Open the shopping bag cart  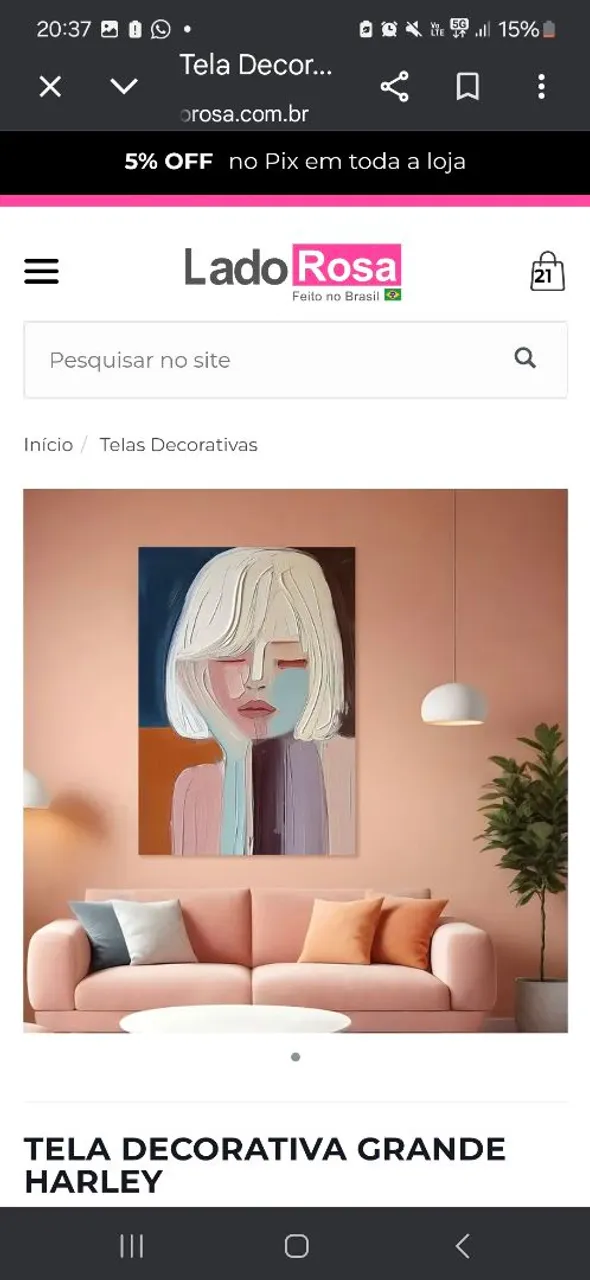click(x=547, y=271)
